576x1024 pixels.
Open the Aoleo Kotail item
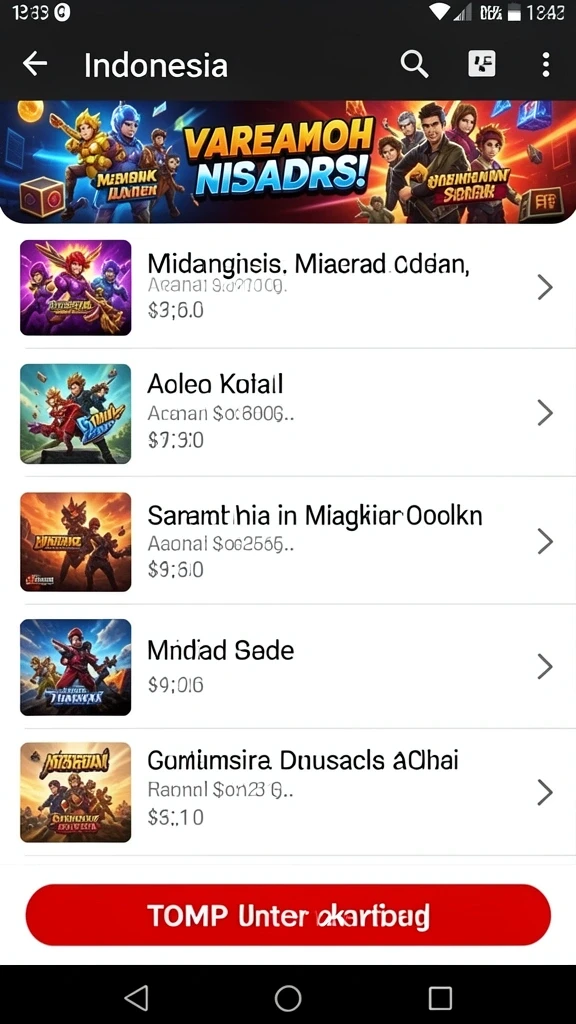288,413
